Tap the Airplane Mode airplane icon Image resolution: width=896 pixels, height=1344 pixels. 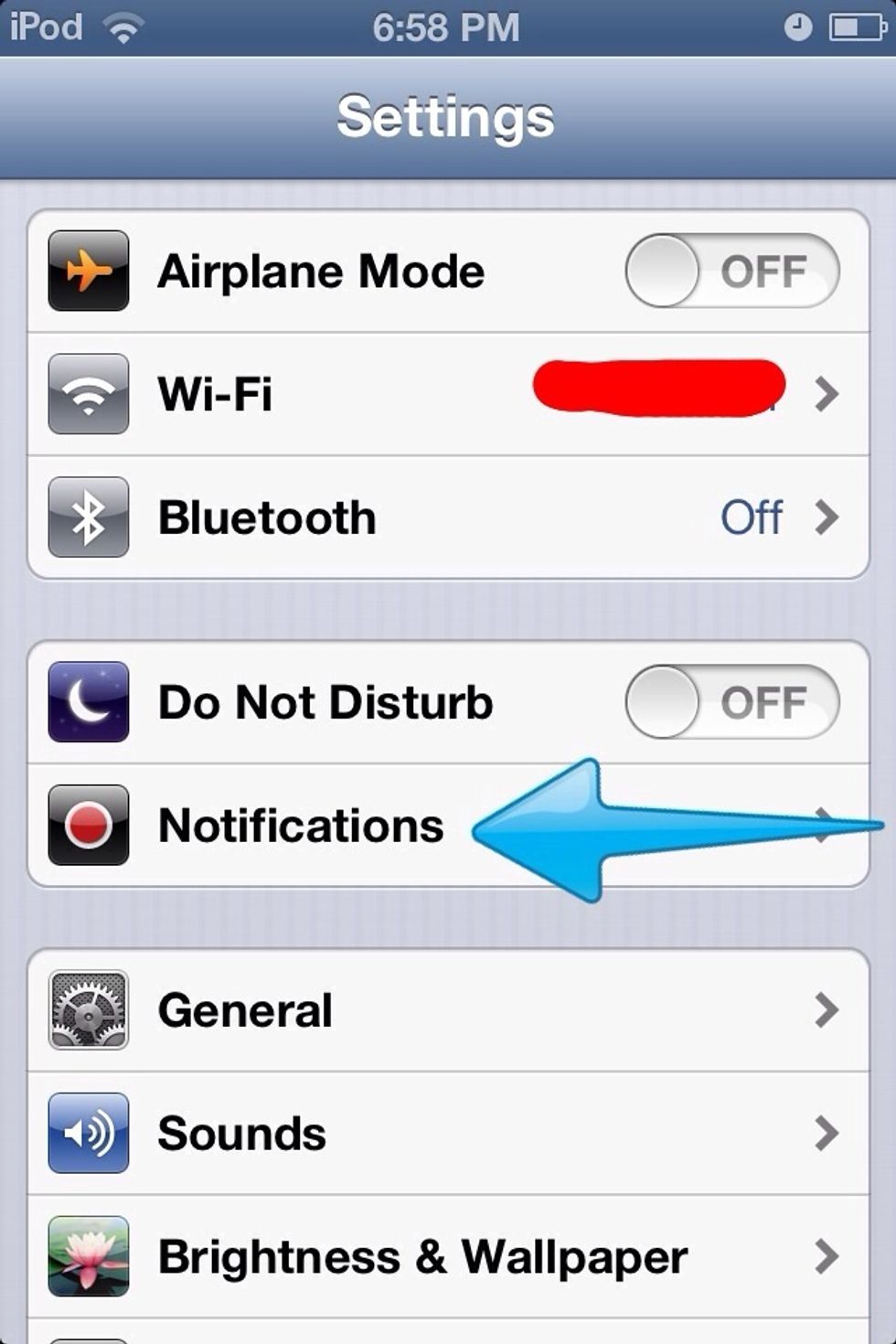click(87, 271)
